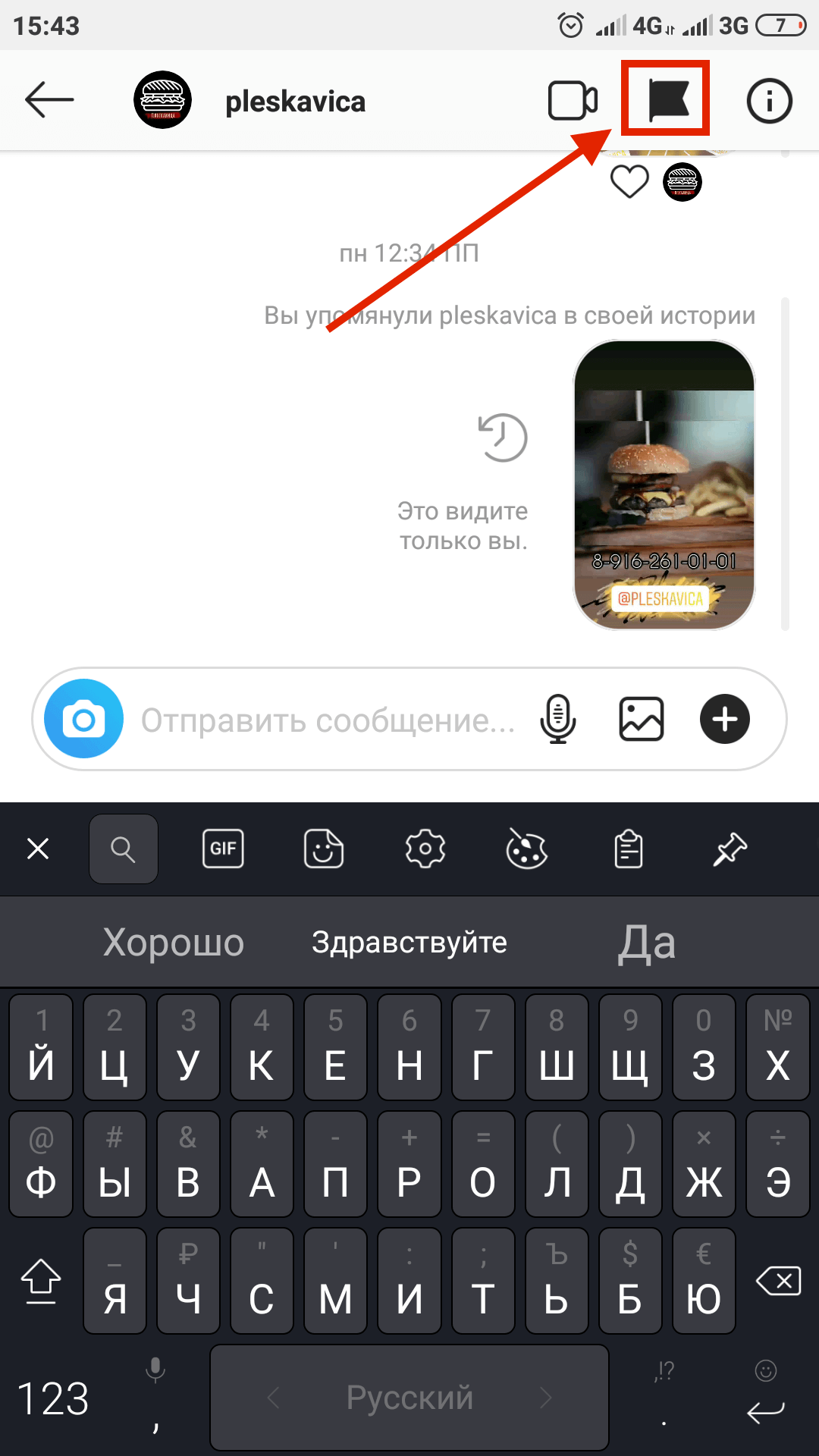Open keyboard settings gear
The height and width of the screenshot is (1456, 819).
tap(425, 849)
